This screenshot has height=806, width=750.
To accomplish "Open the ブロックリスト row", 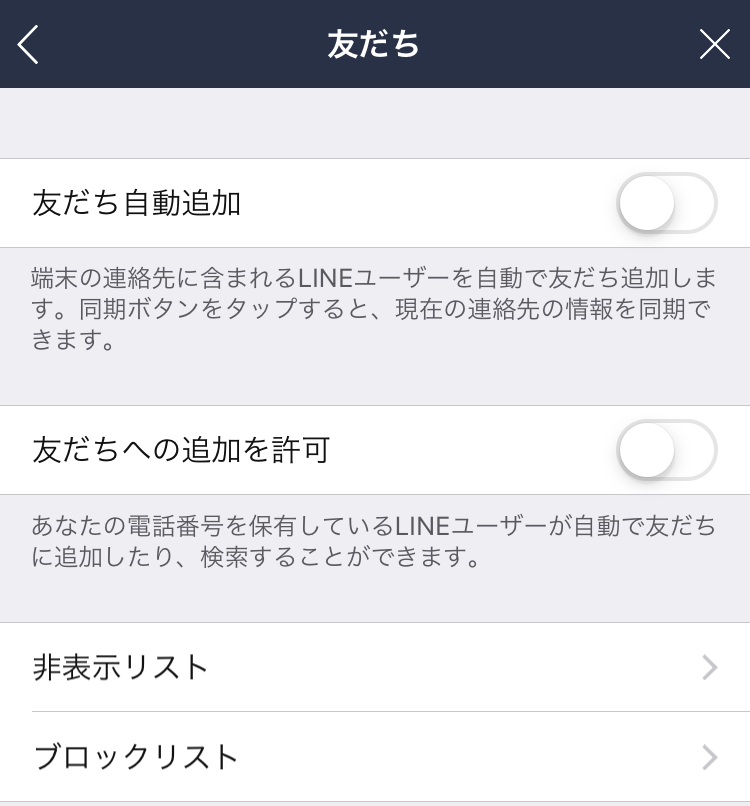I will pos(375,757).
